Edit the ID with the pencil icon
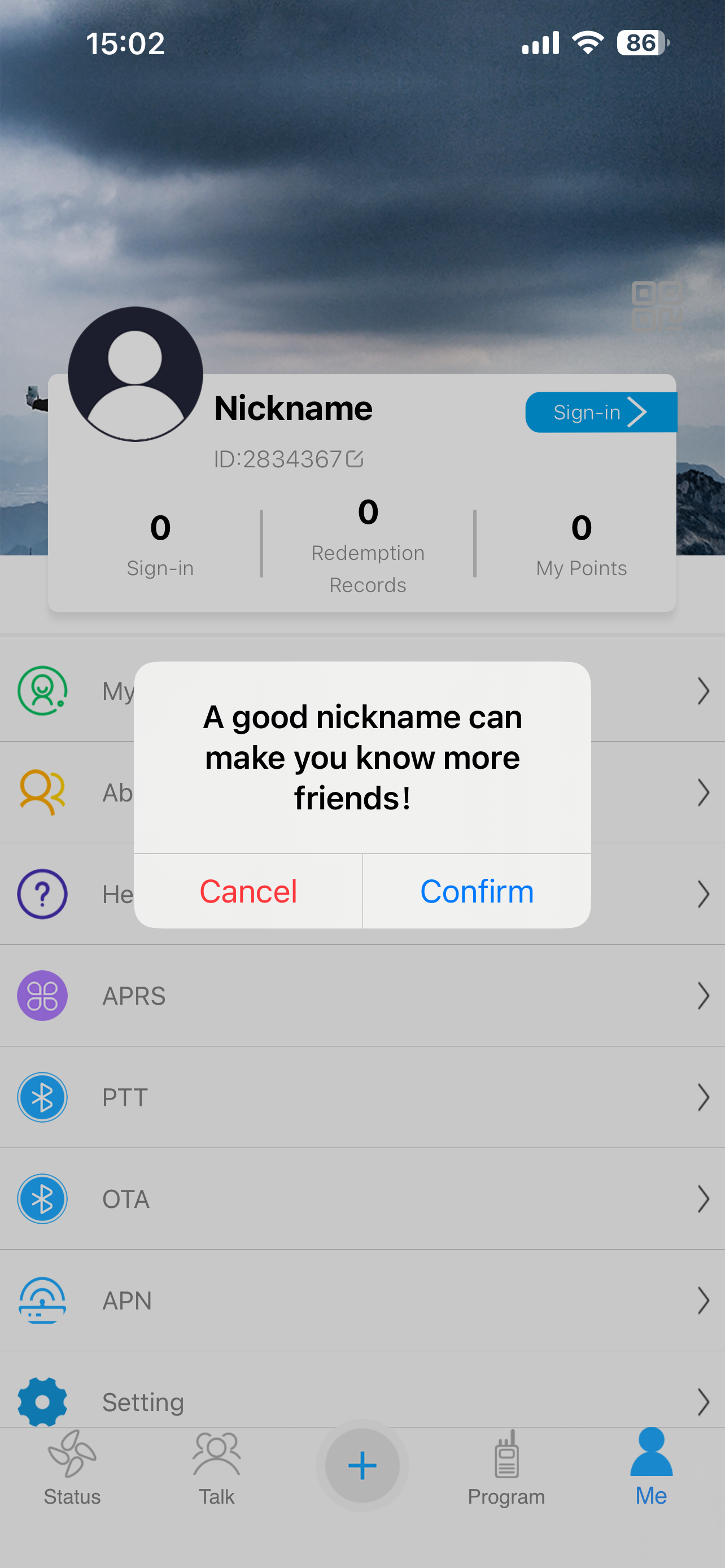The image size is (725, 1568). [x=355, y=459]
